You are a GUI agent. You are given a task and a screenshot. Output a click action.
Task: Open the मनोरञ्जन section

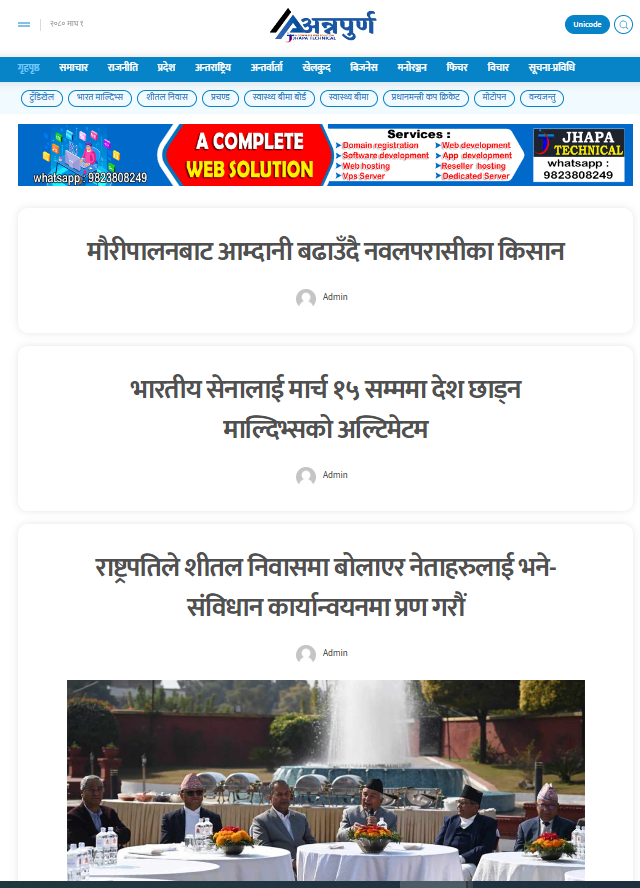pos(411,68)
